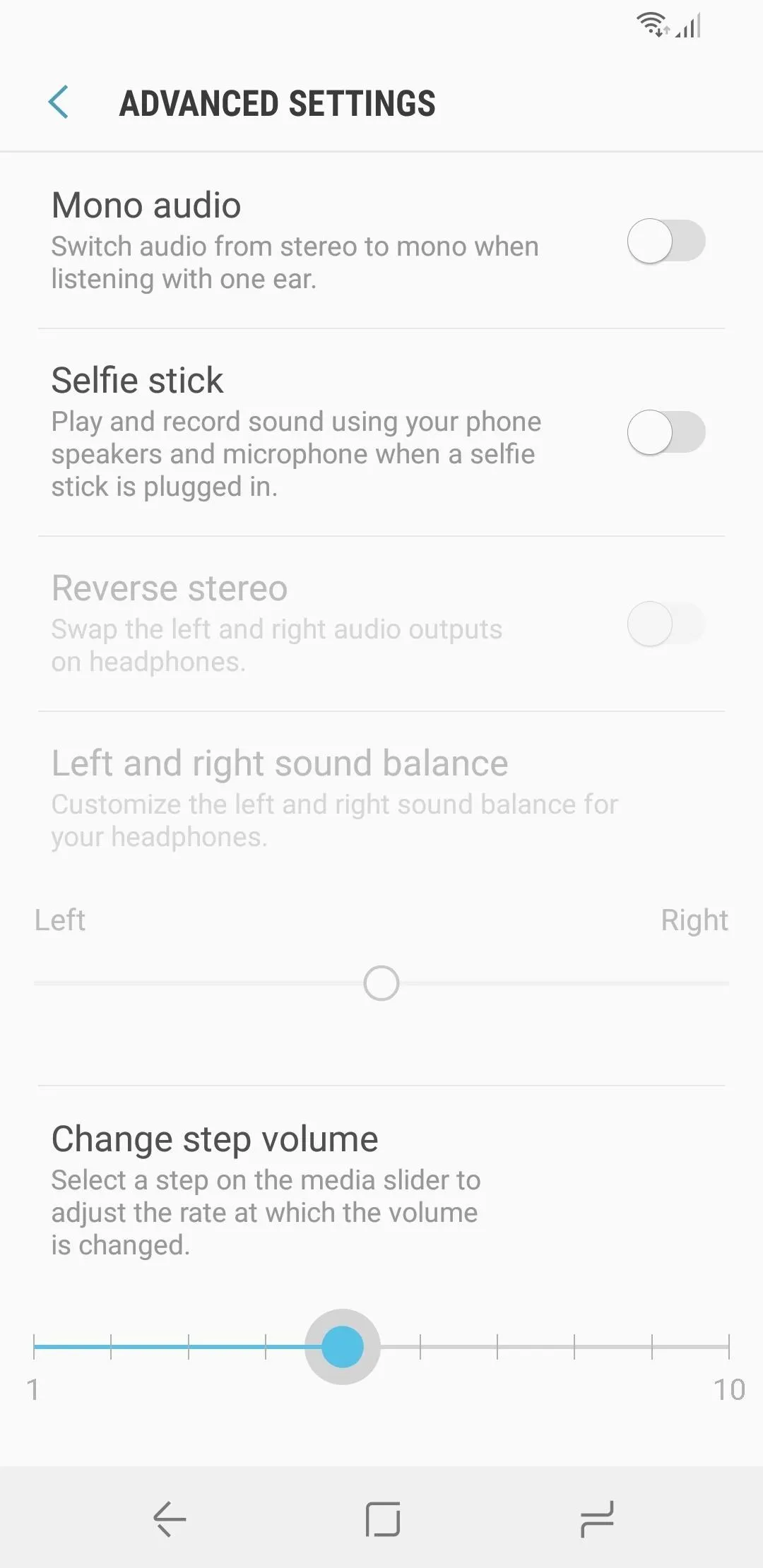The width and height of the screenshot is (763, 1568).
Task: Enable the Mono audio switch
Action: pos(666,241)
